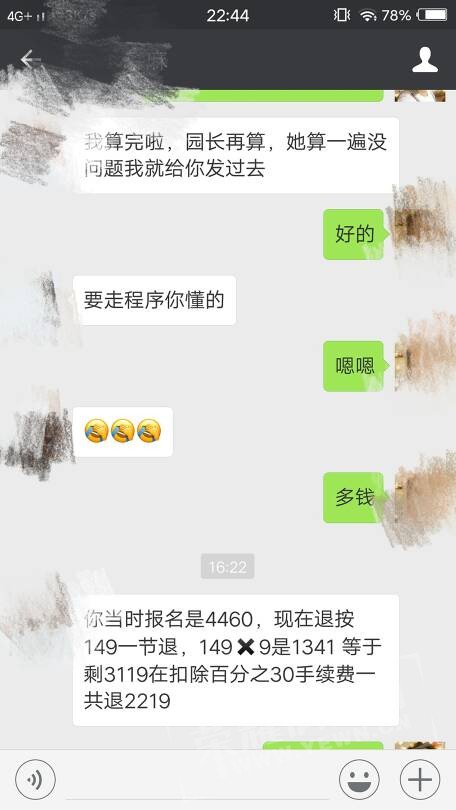Tap the message text input field

[197, 781]
